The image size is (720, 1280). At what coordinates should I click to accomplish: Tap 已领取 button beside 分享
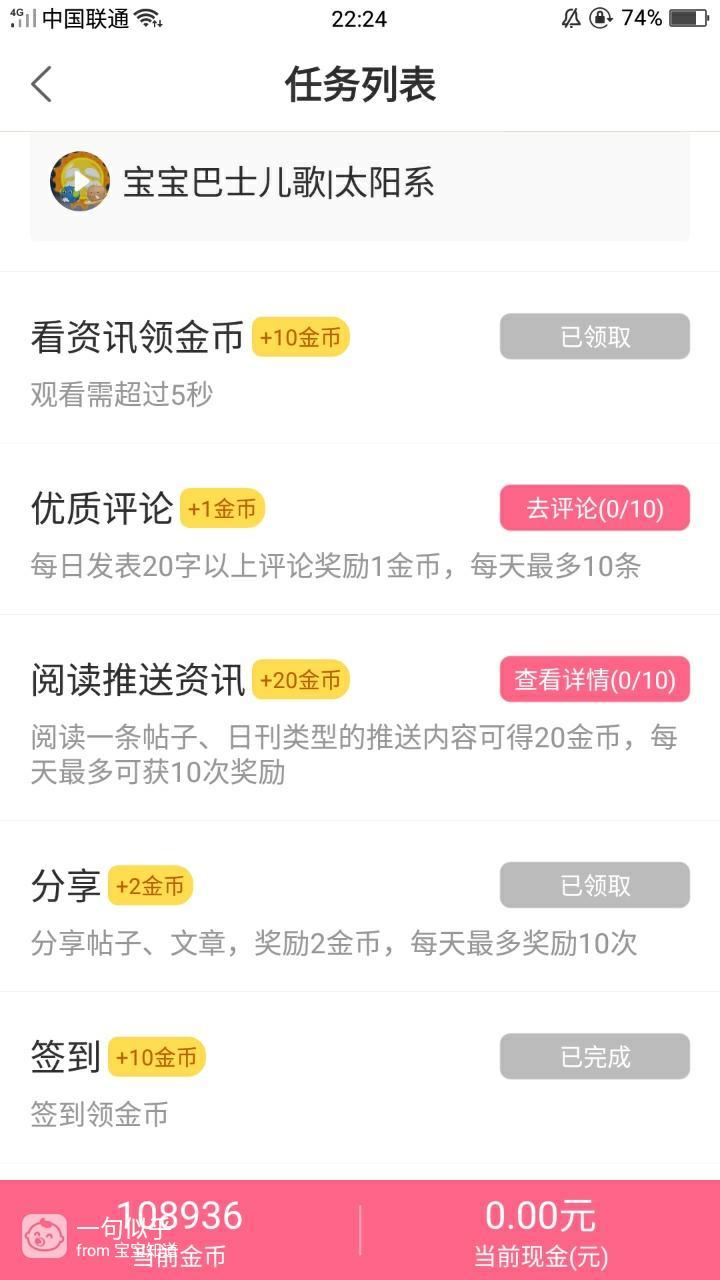[x=595, y=885]
